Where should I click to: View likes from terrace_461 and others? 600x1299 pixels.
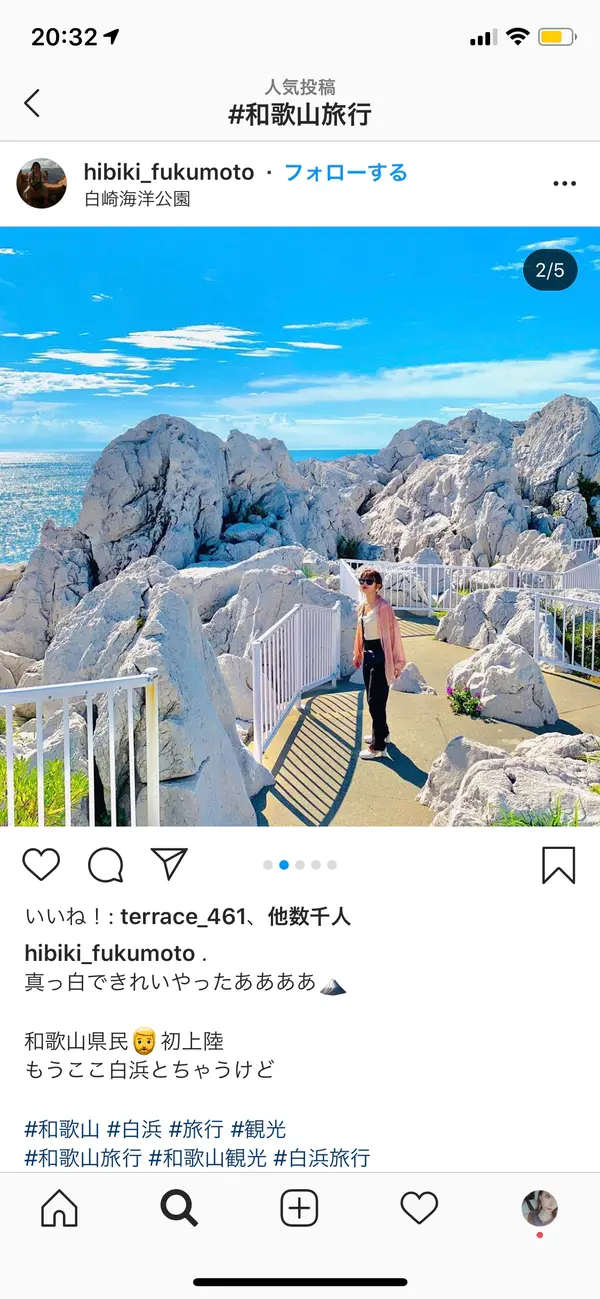click(187, 916)
